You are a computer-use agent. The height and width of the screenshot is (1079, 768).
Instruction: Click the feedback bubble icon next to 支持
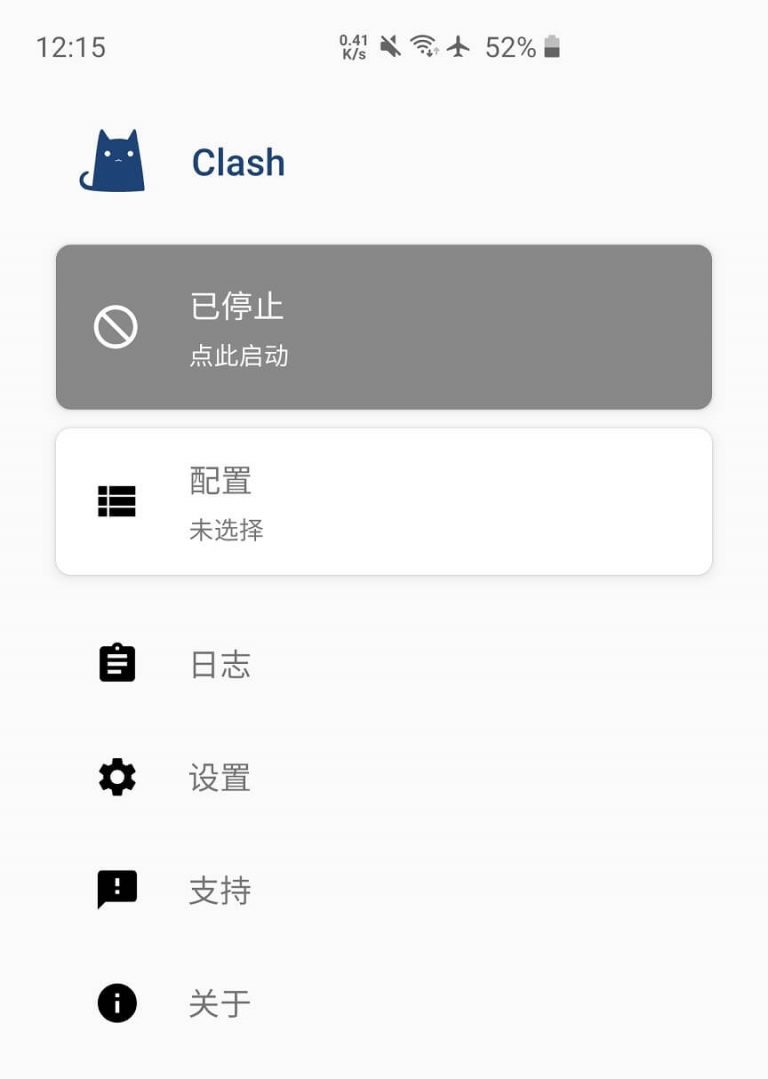[117, 889]
